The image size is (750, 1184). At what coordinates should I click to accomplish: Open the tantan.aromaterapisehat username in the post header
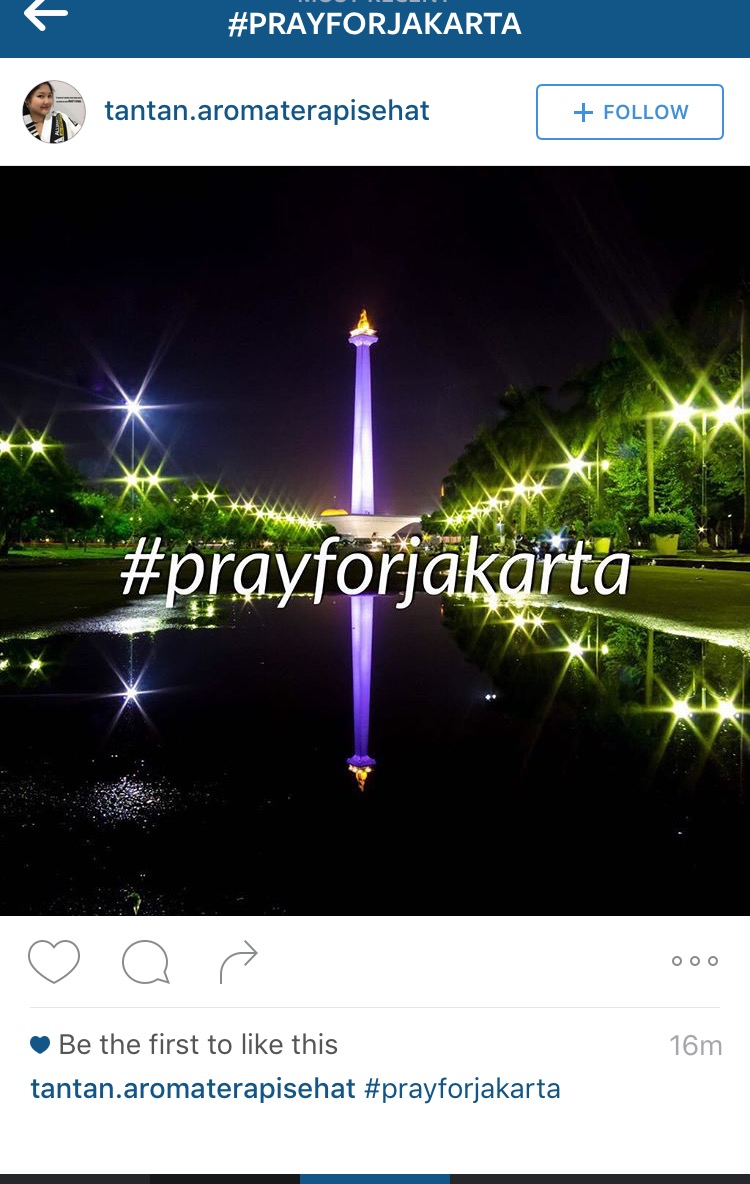pyautogui.click(x=267, y=111)
